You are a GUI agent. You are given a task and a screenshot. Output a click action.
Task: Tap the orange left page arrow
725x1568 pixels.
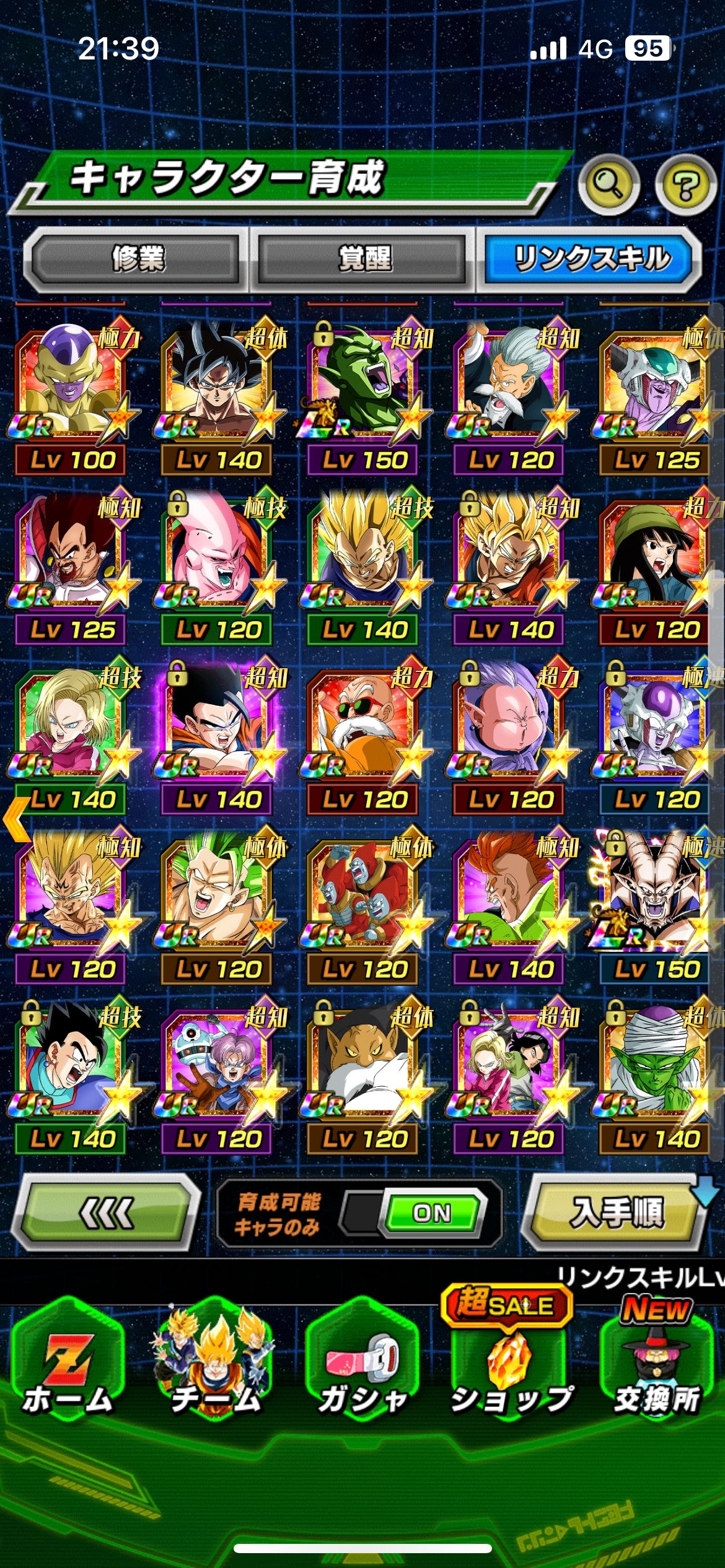16,819
